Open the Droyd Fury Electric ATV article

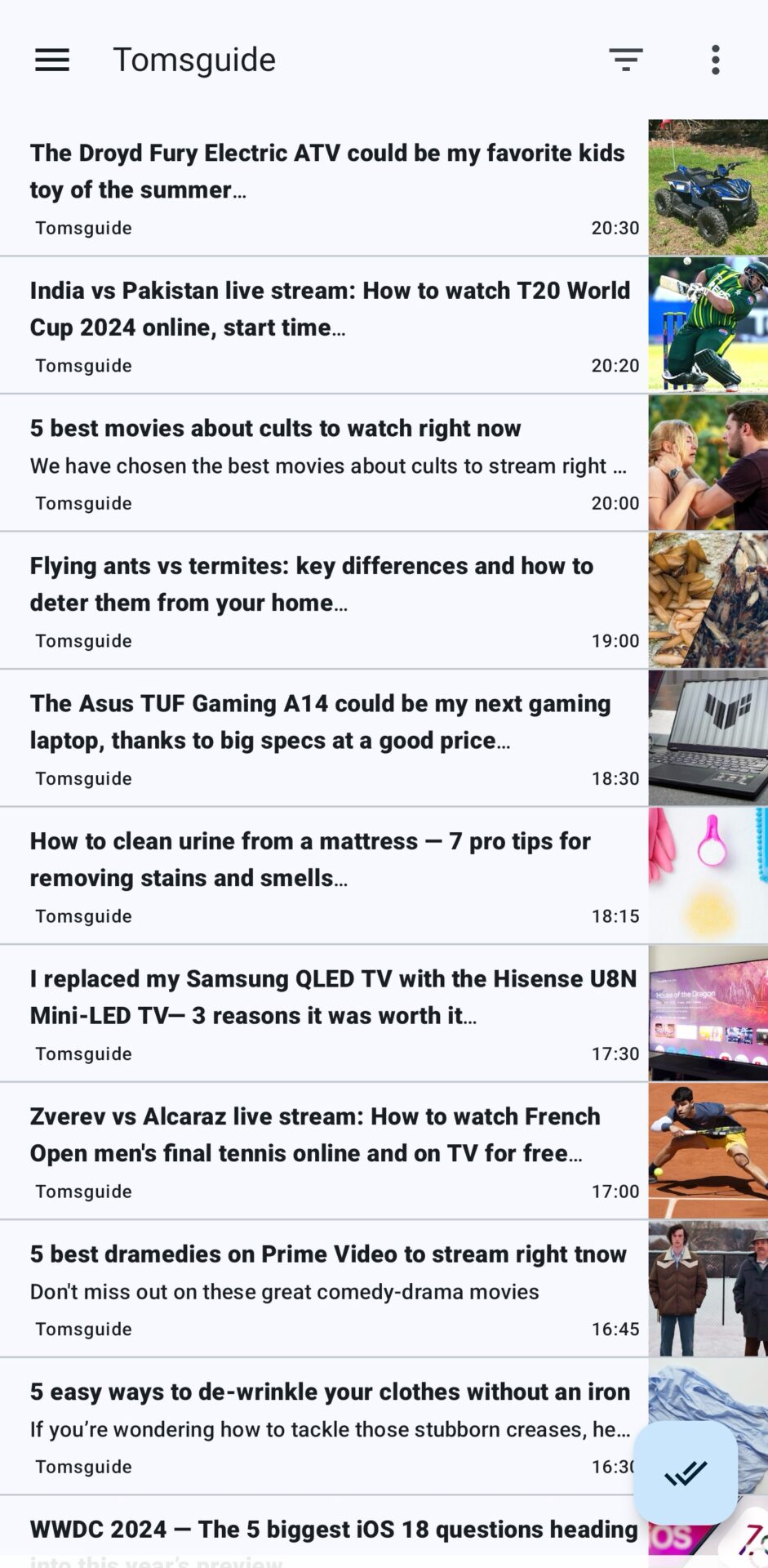coord(326,171)
